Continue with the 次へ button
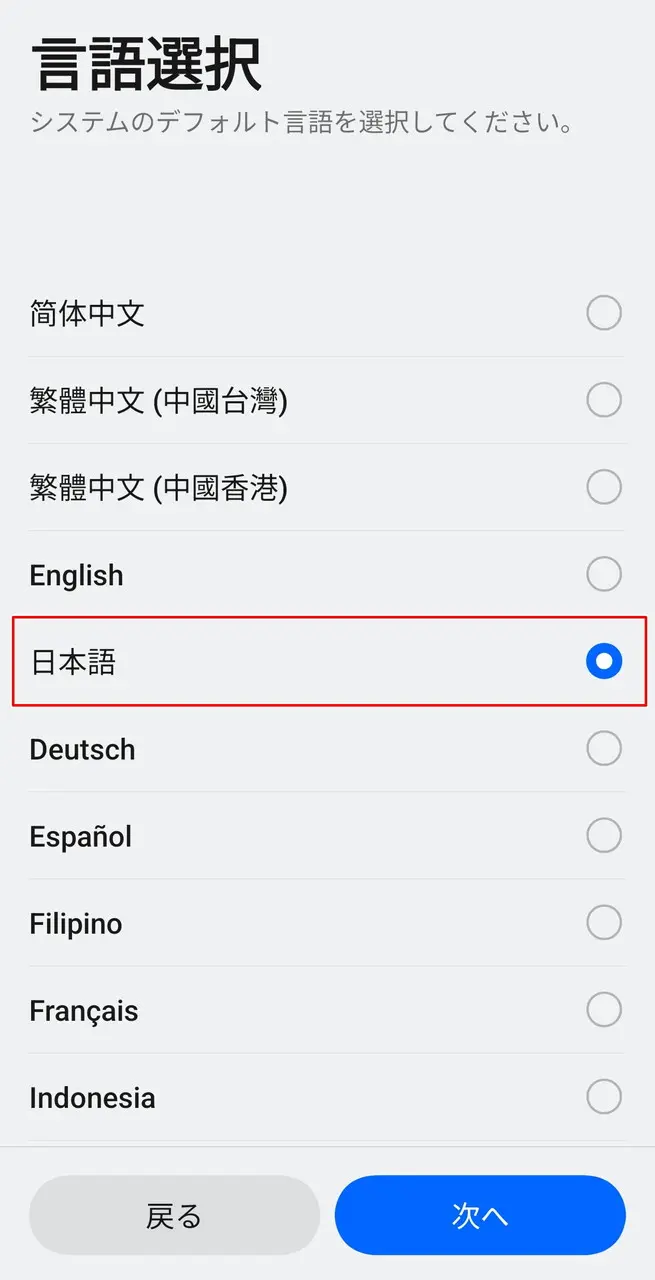The width and height of the screenshot is (655, 1280). pyautogui.click(x=480, y=1215)
